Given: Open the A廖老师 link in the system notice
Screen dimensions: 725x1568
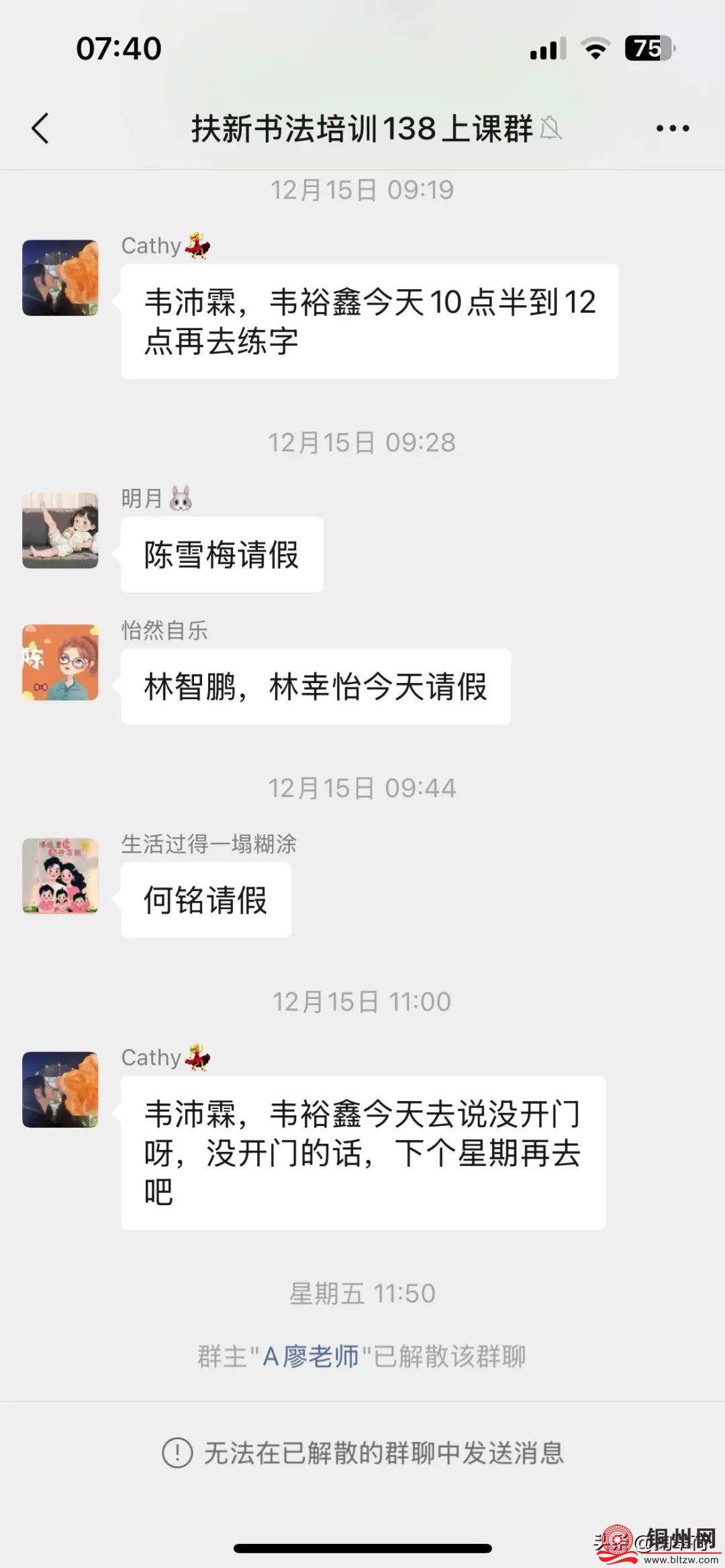Looking at the screenshot, I should click(x=311, y=1357).
